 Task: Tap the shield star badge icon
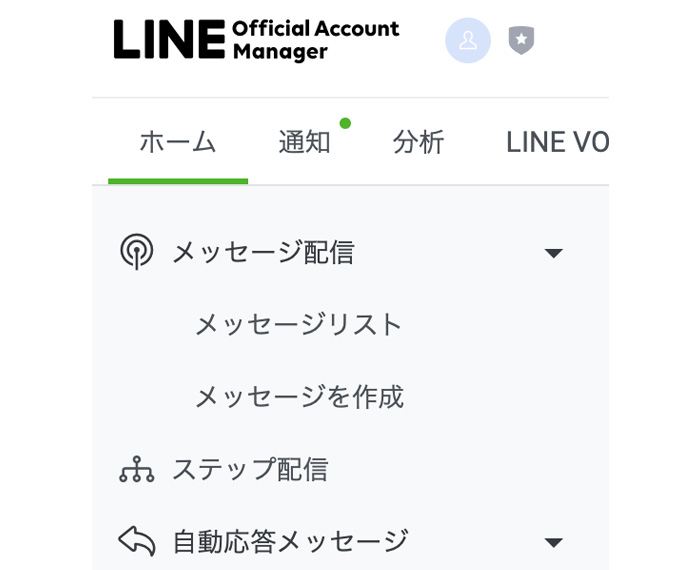[521, 41]
